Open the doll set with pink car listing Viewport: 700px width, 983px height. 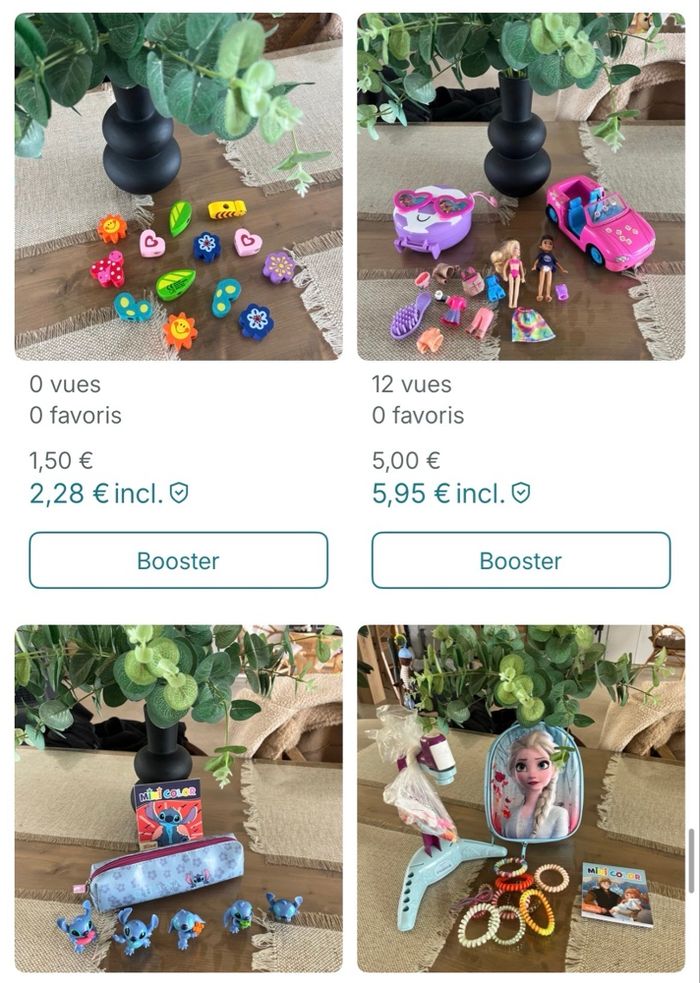[520, 186]
